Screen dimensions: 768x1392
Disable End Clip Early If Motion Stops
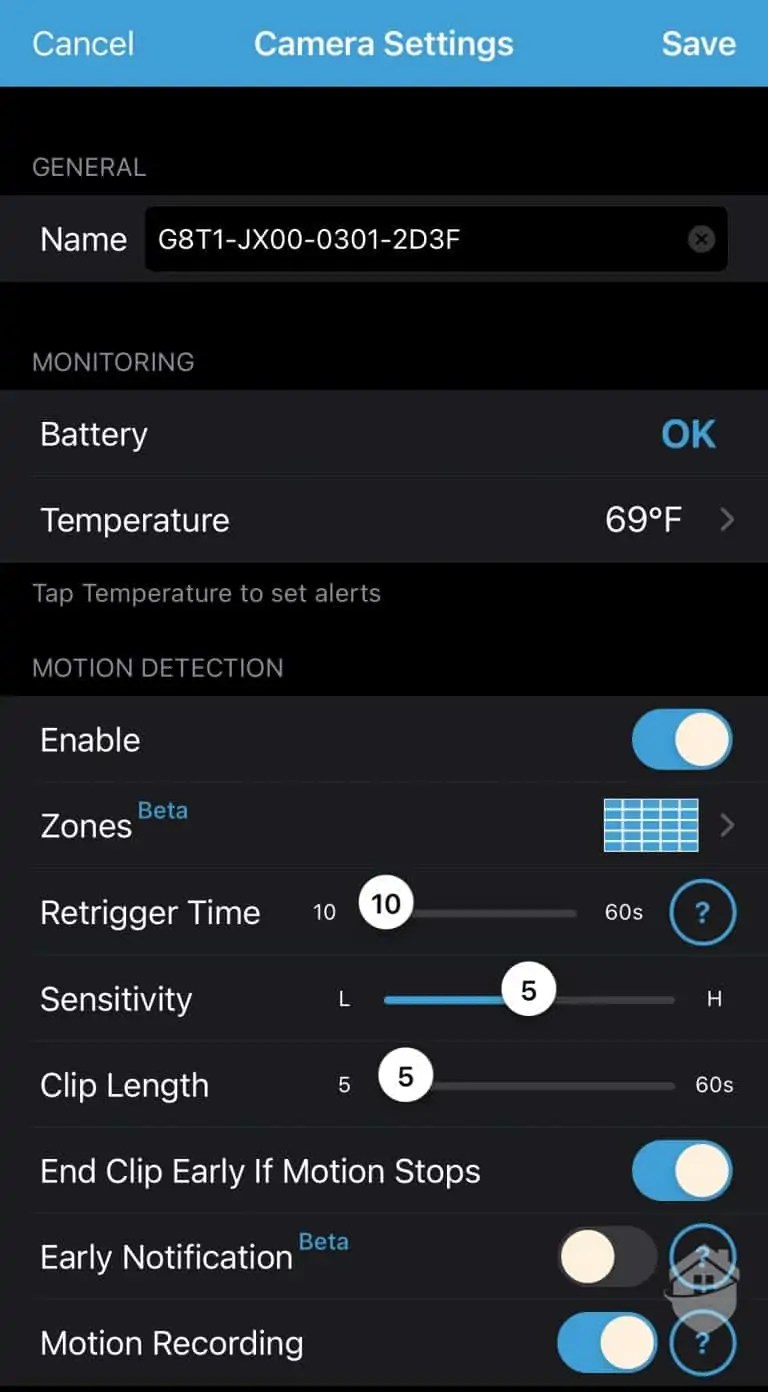(682, 1171)
